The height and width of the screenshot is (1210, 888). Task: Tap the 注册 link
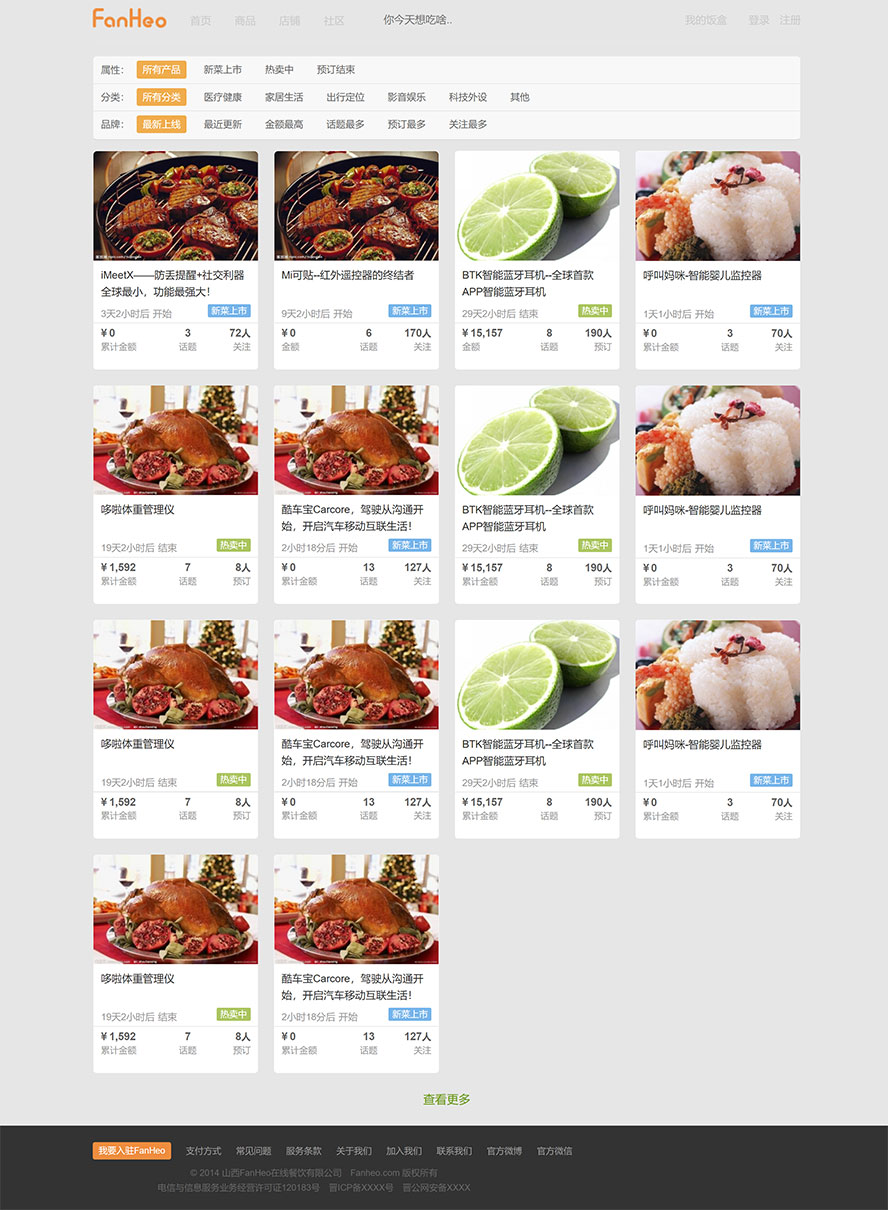pos(790,20)
